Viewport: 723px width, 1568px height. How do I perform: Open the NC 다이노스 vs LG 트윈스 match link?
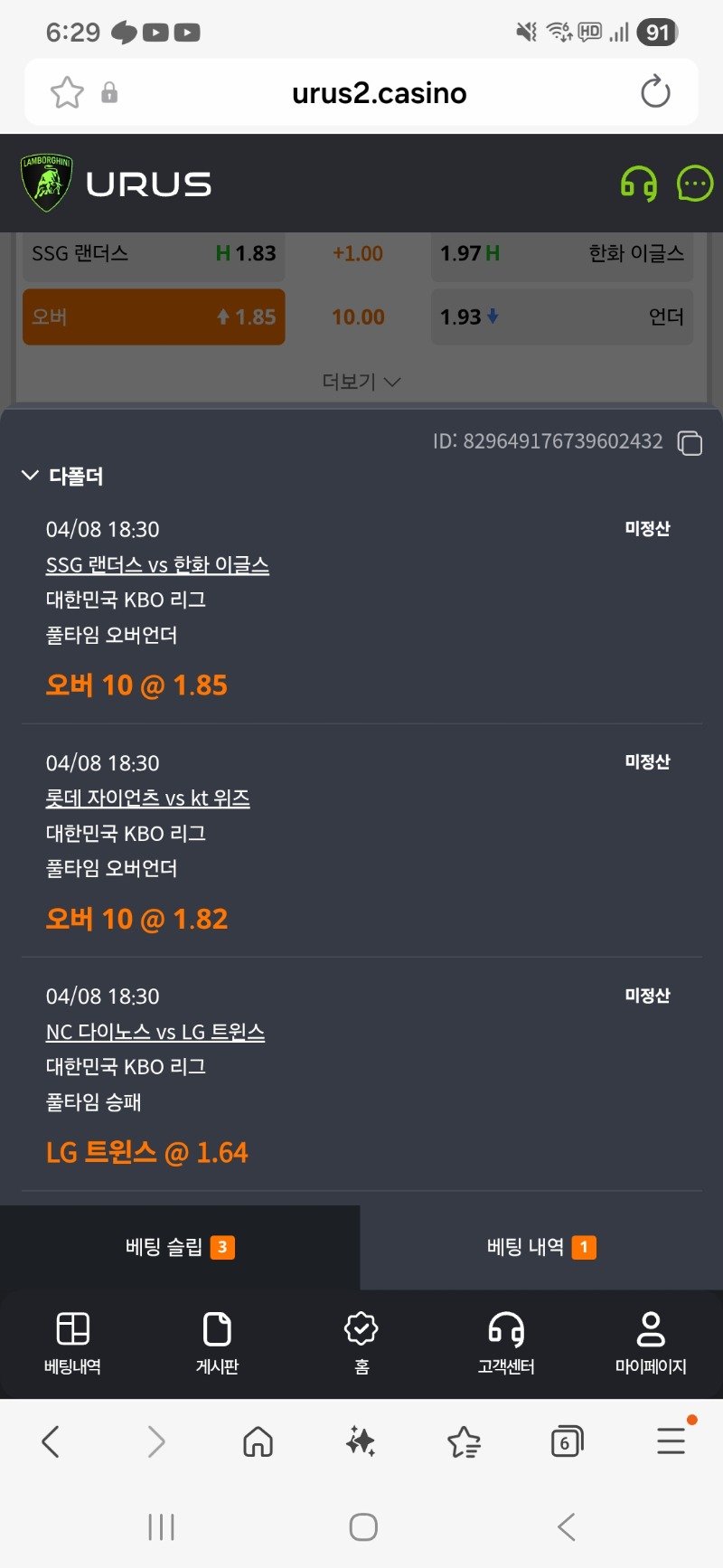[155, 1032]
